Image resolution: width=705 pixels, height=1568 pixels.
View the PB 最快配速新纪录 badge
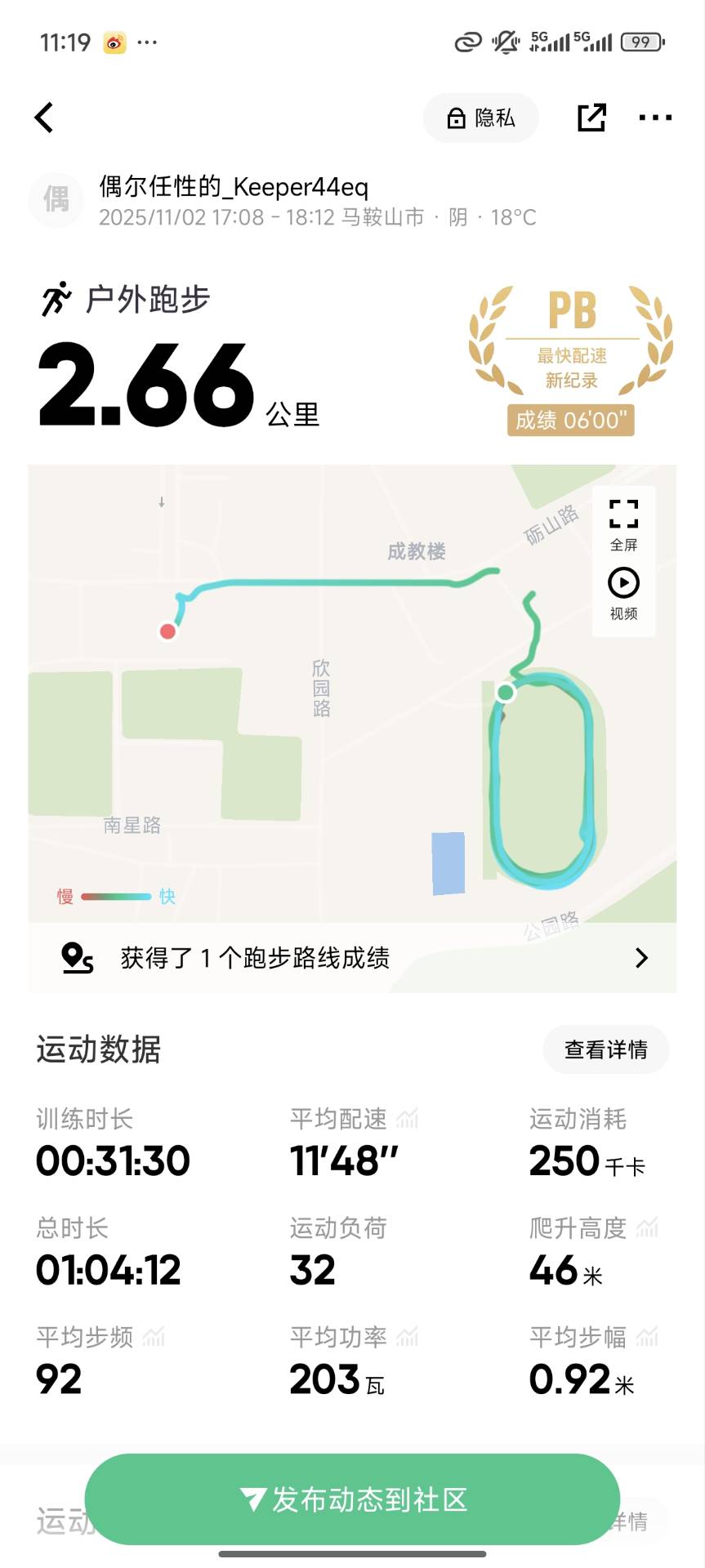tap(571, 359)
